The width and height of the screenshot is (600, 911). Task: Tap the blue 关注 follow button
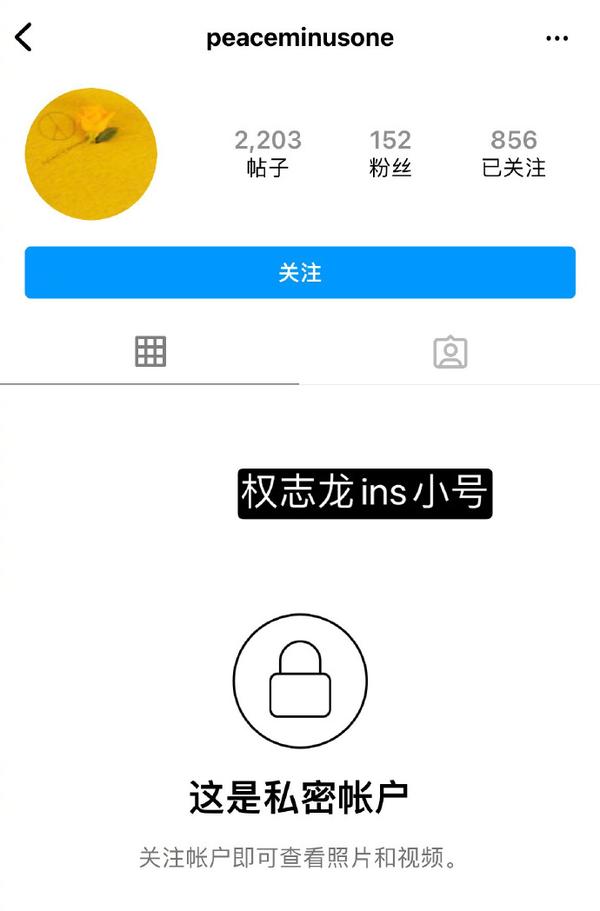click(300, 273)
